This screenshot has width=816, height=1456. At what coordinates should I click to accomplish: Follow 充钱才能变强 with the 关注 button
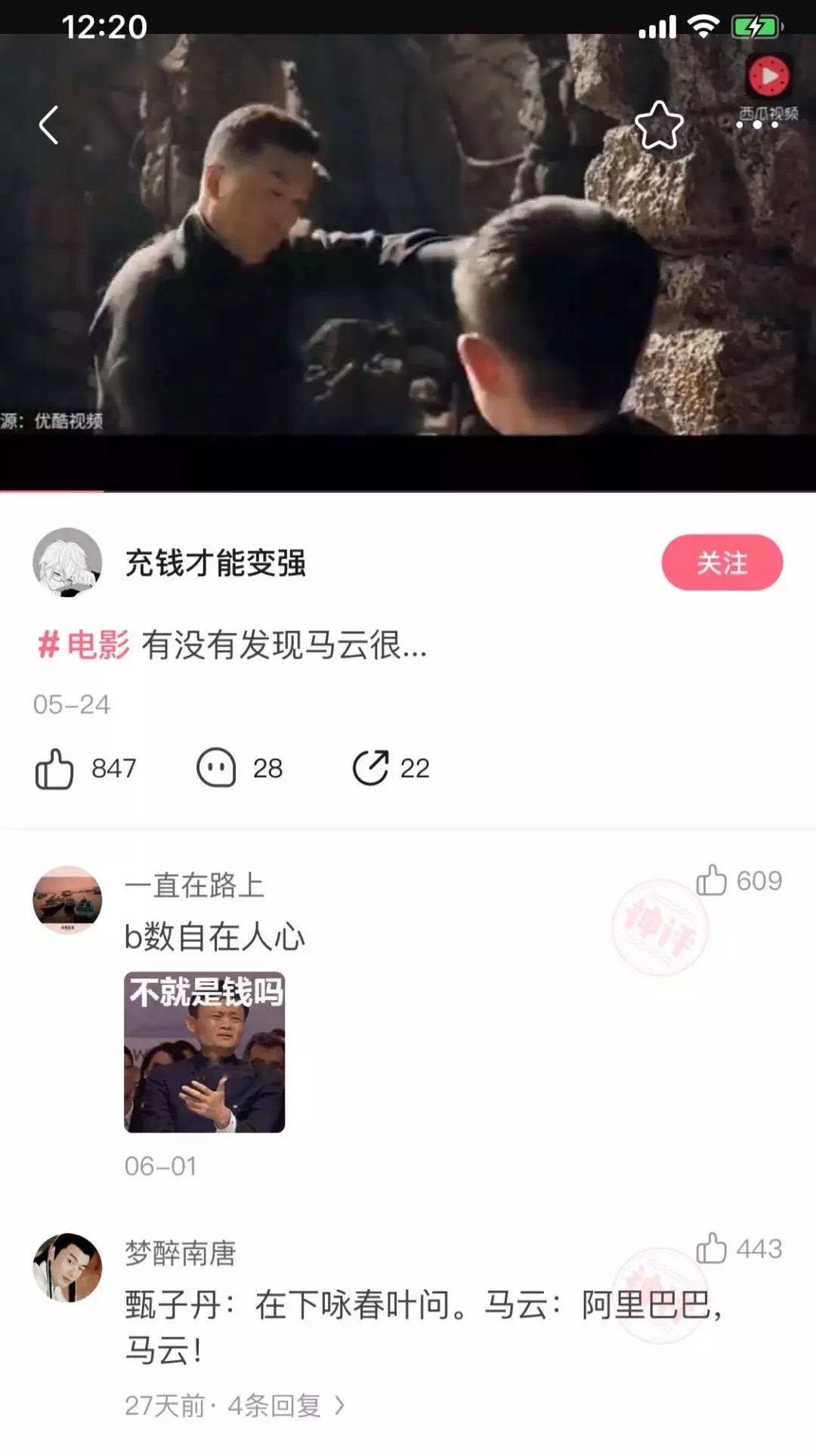[x=722, y=562]
